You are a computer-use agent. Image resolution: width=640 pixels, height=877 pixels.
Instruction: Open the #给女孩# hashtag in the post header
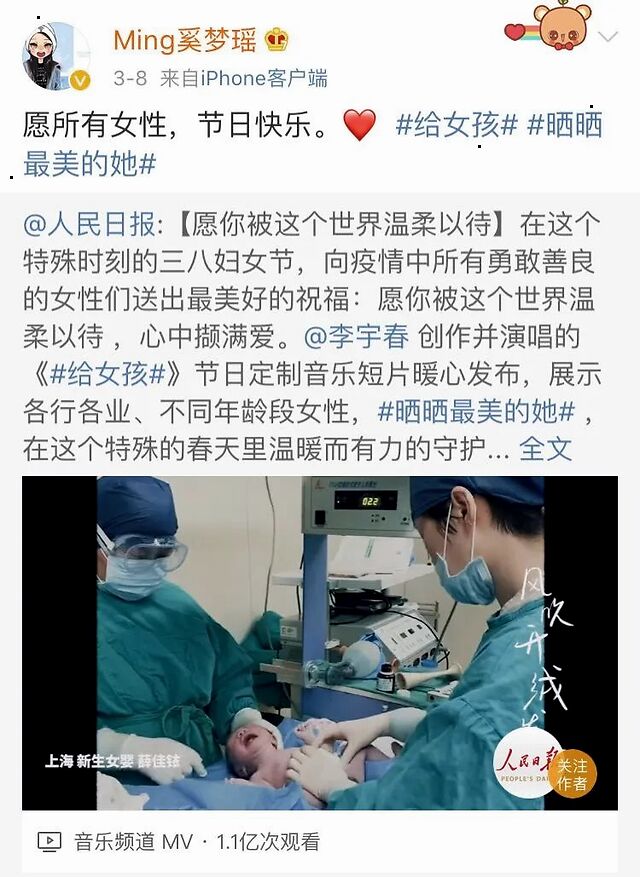pos(456,126)
